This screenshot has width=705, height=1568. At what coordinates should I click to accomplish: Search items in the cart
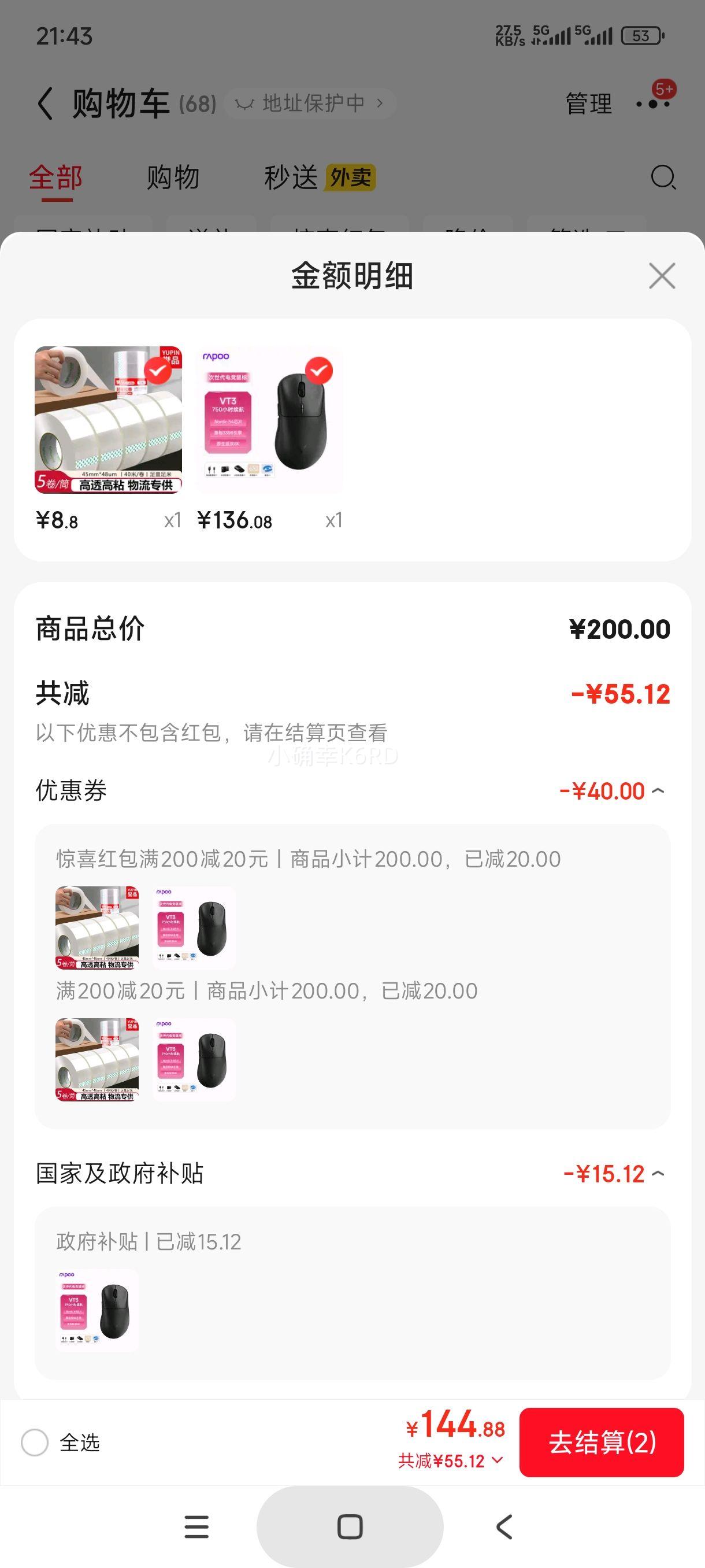(x=662, y=177)
